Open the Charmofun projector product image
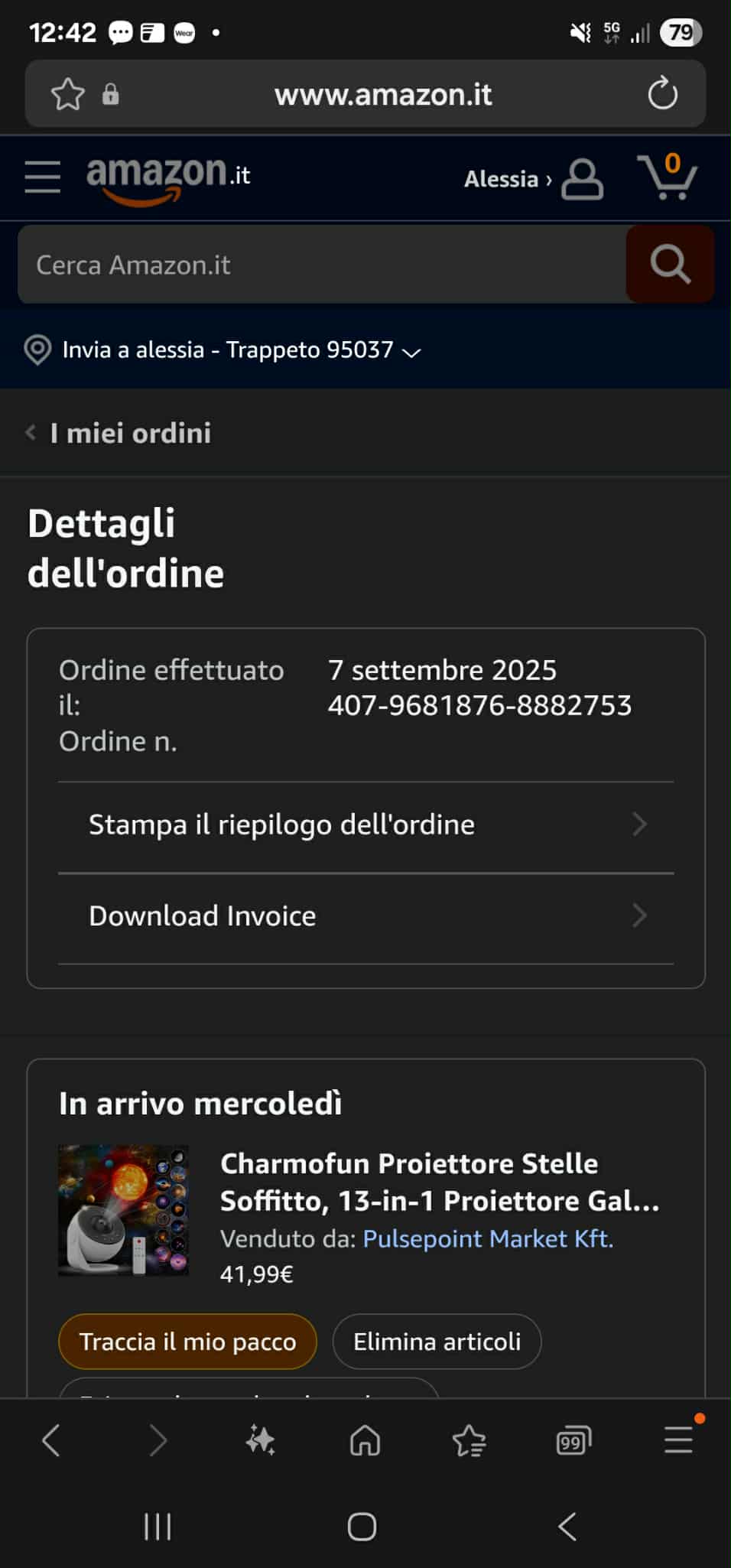The width and height of the screenshot is (731, 1568). [124, 1210]
